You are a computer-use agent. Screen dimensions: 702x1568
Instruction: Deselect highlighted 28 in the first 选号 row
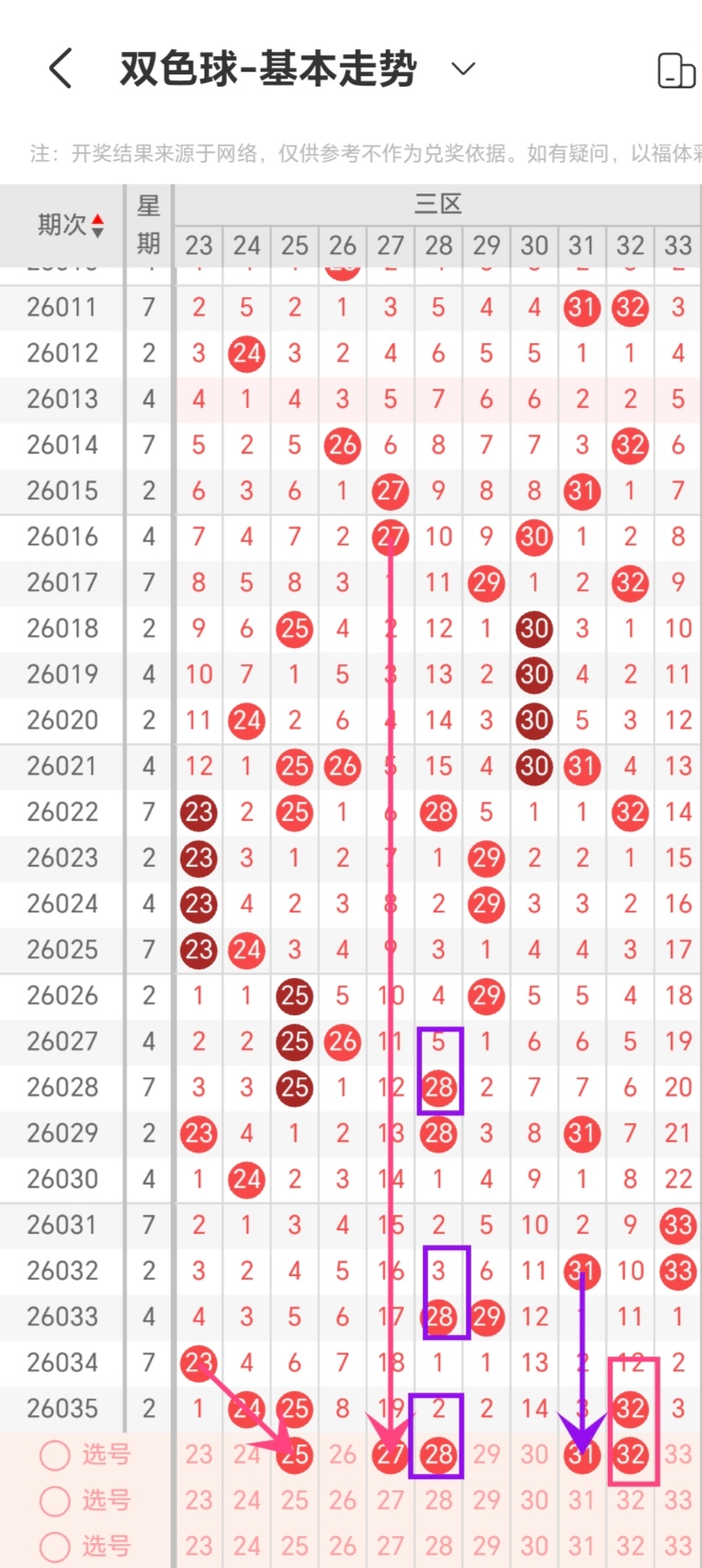pyautogui.click(x=439, y=1456)
